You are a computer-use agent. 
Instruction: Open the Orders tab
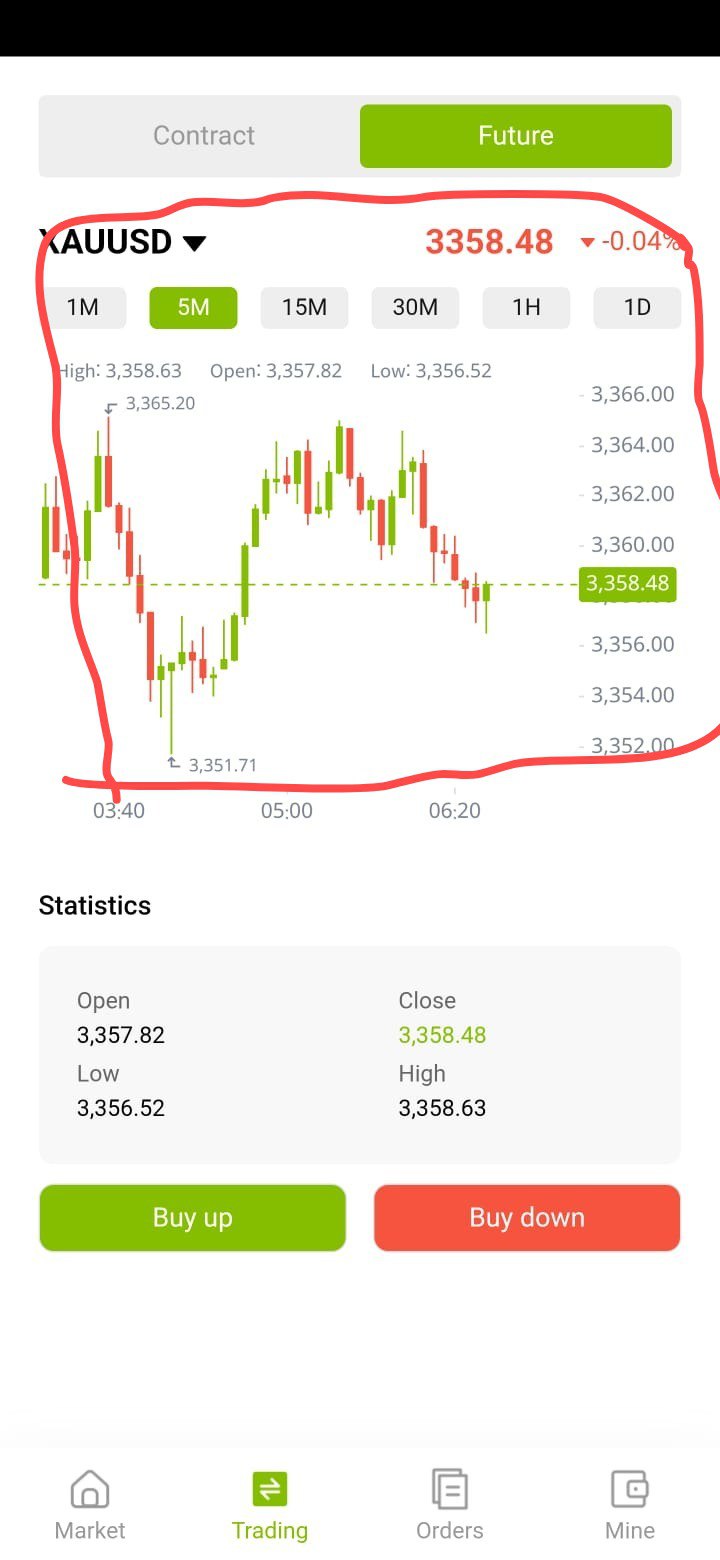click(450, 1505)
